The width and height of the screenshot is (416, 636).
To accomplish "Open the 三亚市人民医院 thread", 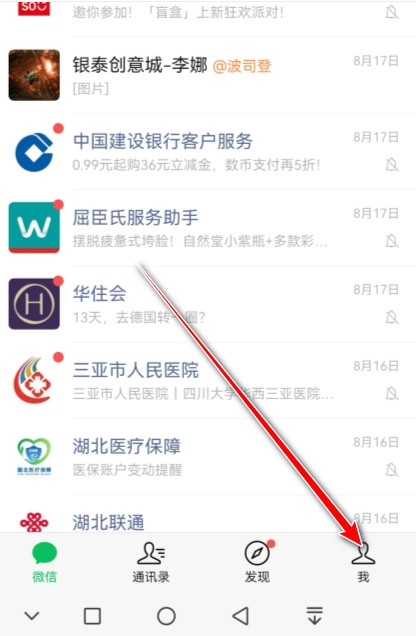I will click(208, 380).
